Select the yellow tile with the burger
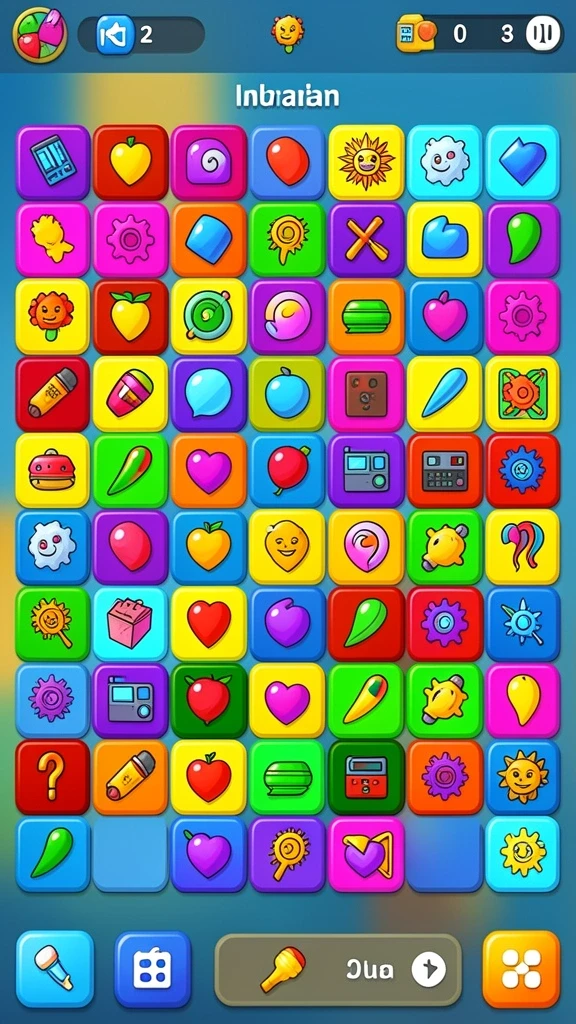Viewport: 576px width, 1024px height. (x=52, y=470)
